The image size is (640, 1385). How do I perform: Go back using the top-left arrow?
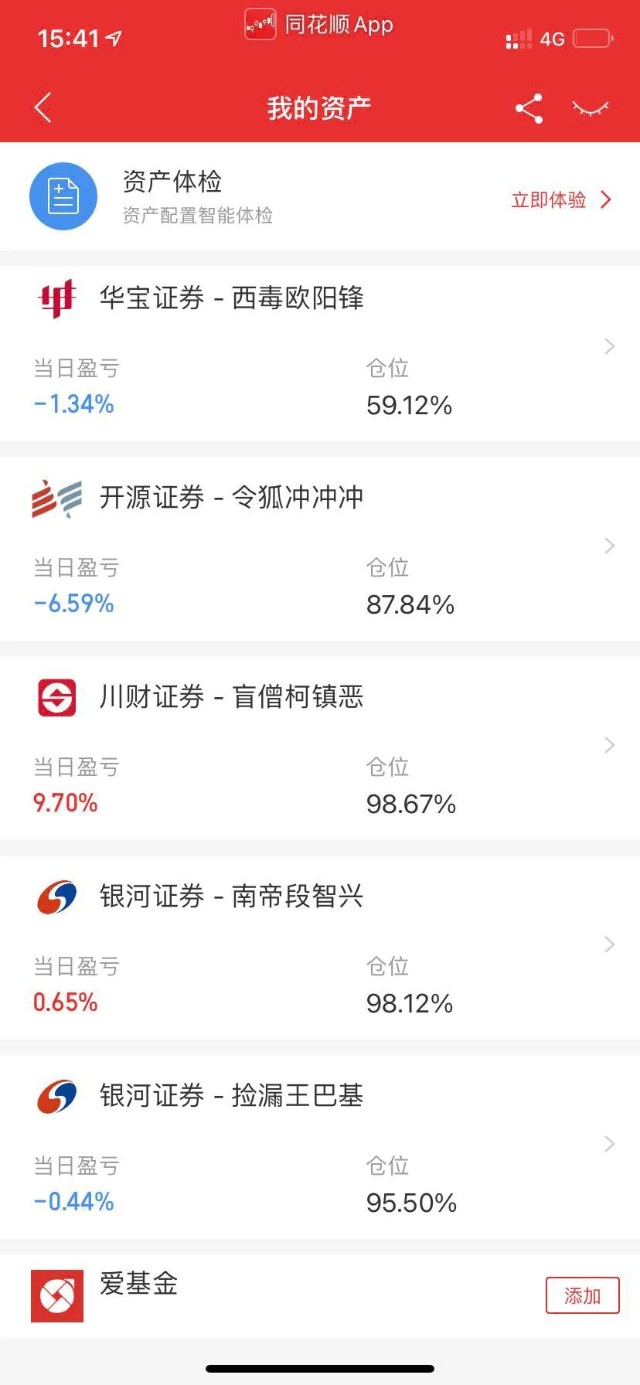click(x=42, y=108)
